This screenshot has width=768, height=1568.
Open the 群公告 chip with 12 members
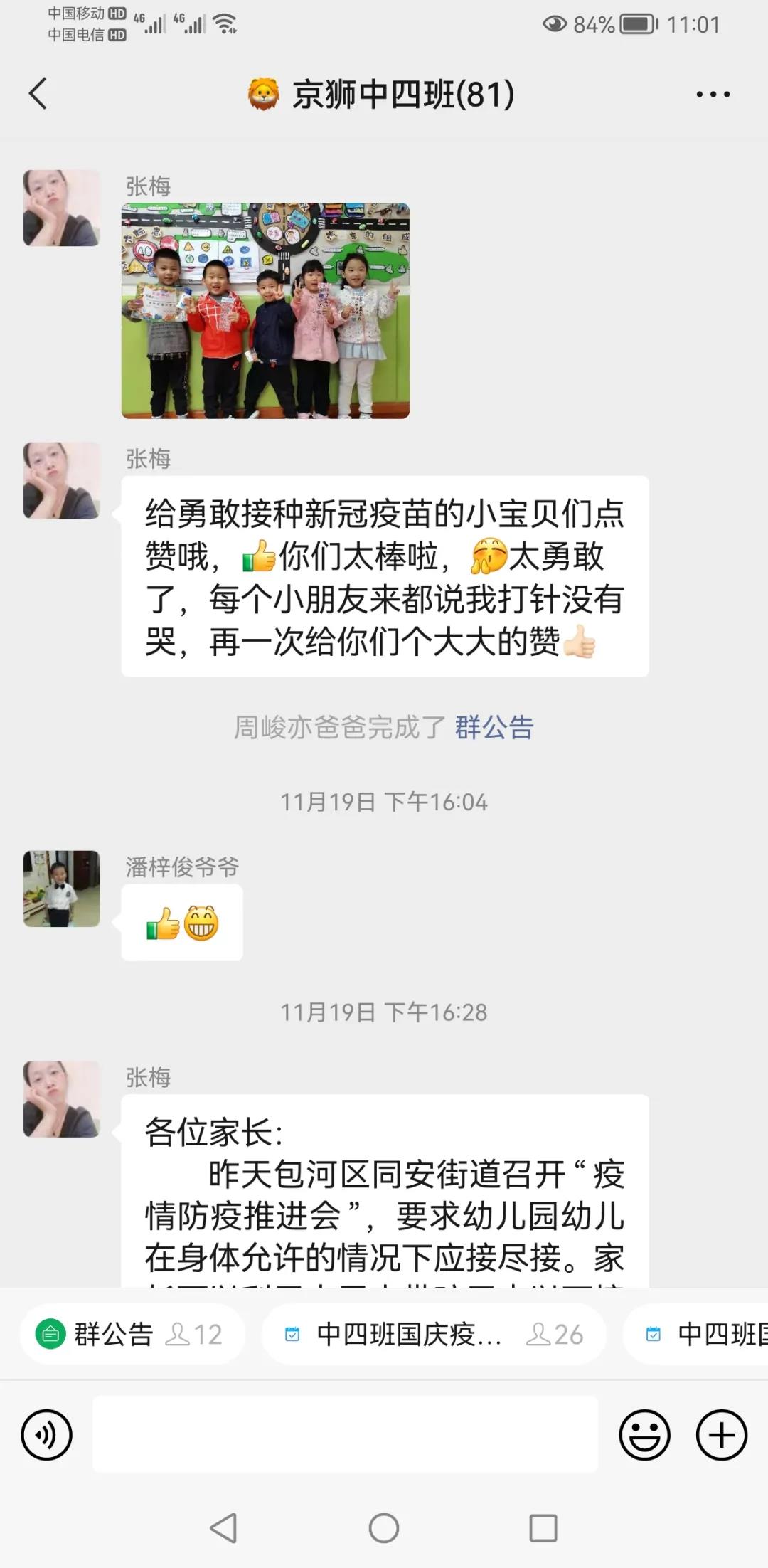pos(132,1334)
